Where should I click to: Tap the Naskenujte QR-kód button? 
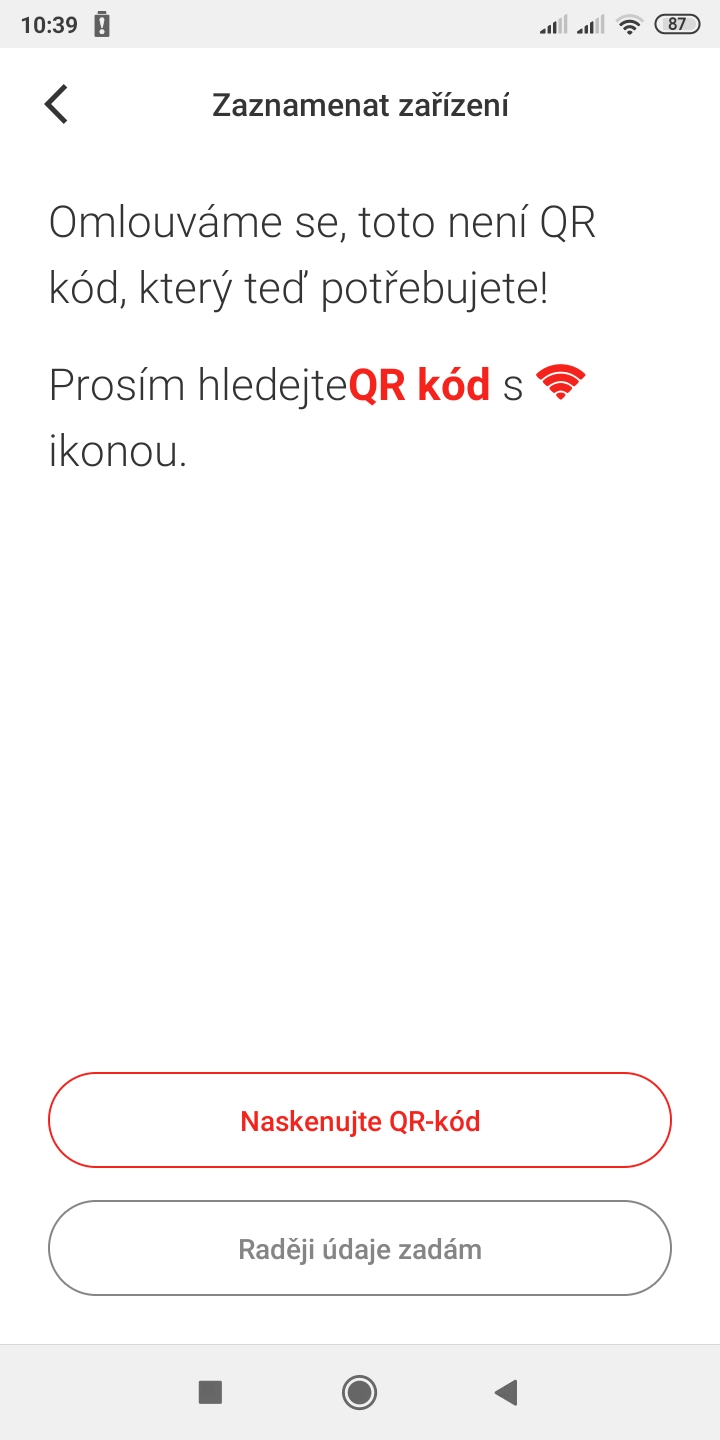[x=360, y=1120]
